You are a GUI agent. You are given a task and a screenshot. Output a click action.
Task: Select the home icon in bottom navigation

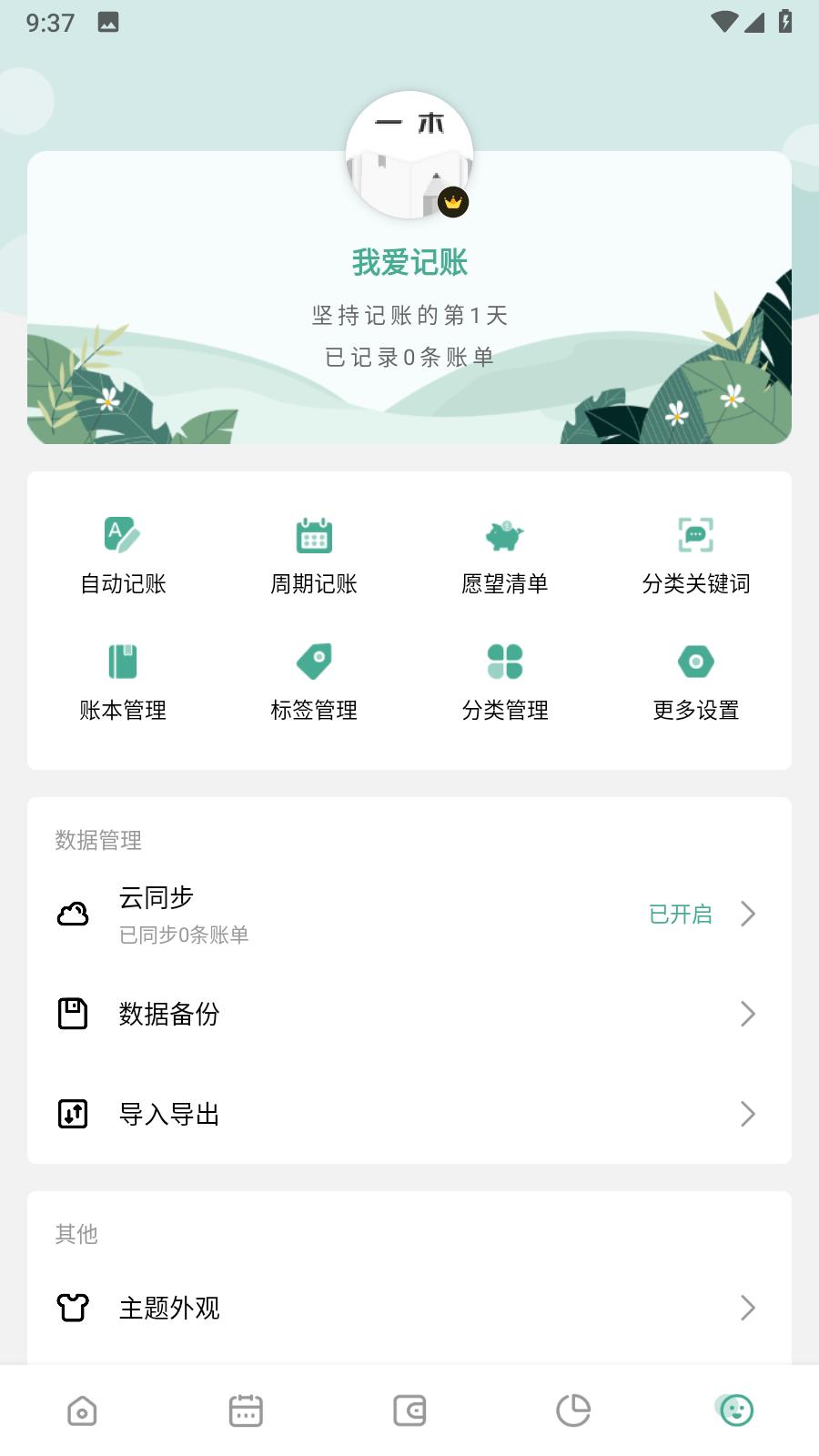[82, 1409]
